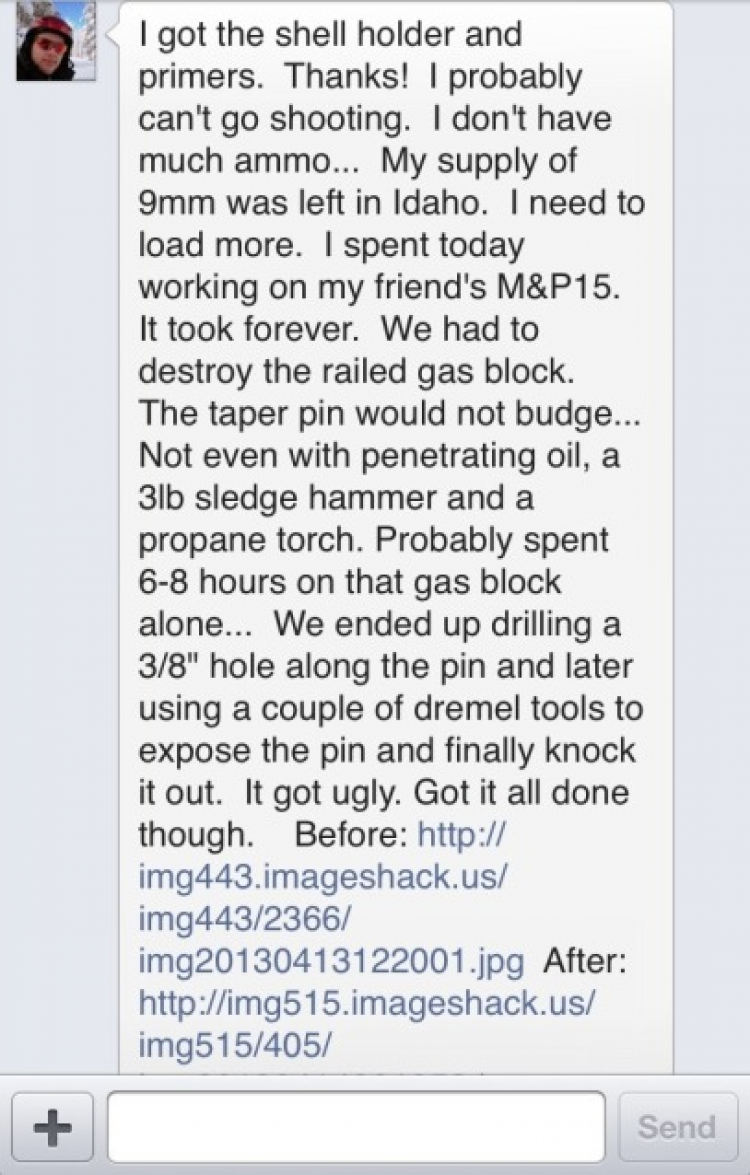Tap the Send button
The height and width of the screenshot is (1175, 750).
[677, 1127]
